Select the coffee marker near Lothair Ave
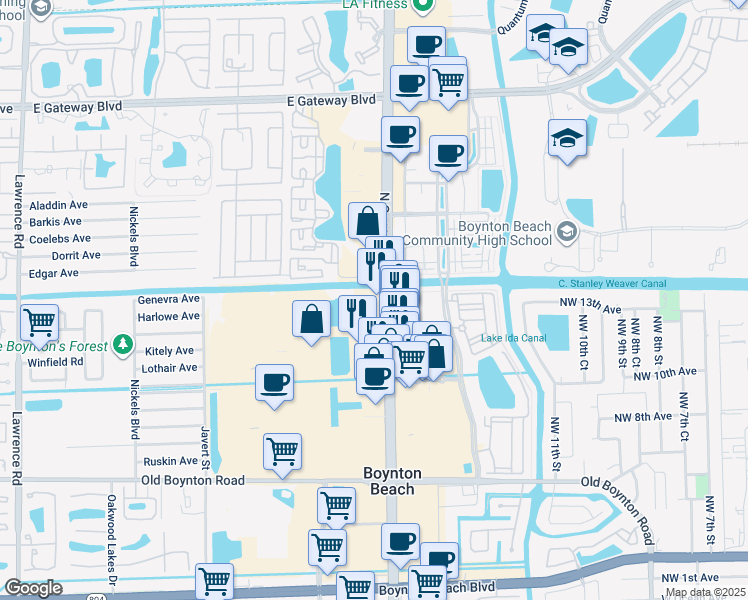This screenshot has width=748, height=600. pyautogui.click(x=274, y=386)
